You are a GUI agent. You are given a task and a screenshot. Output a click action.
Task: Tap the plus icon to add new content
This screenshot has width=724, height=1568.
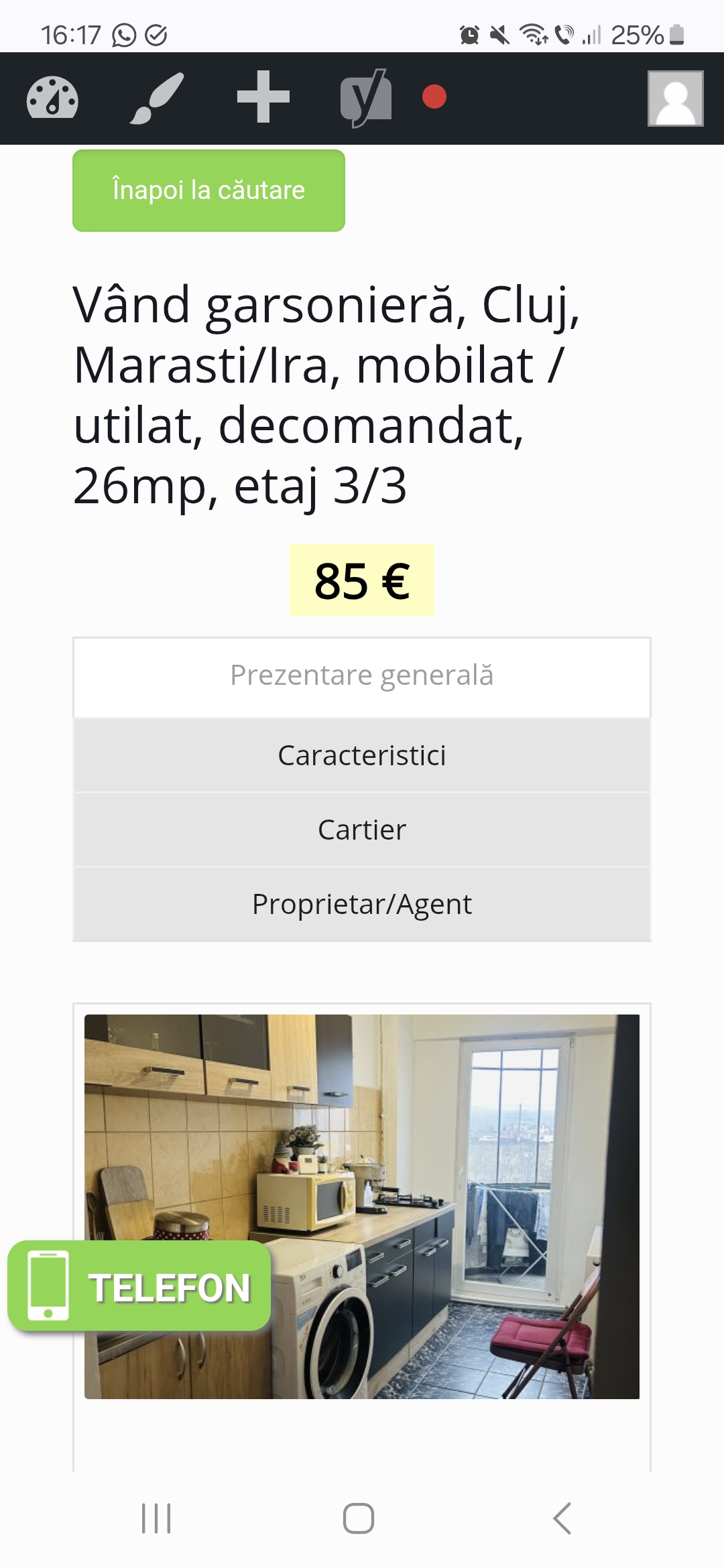263,98
